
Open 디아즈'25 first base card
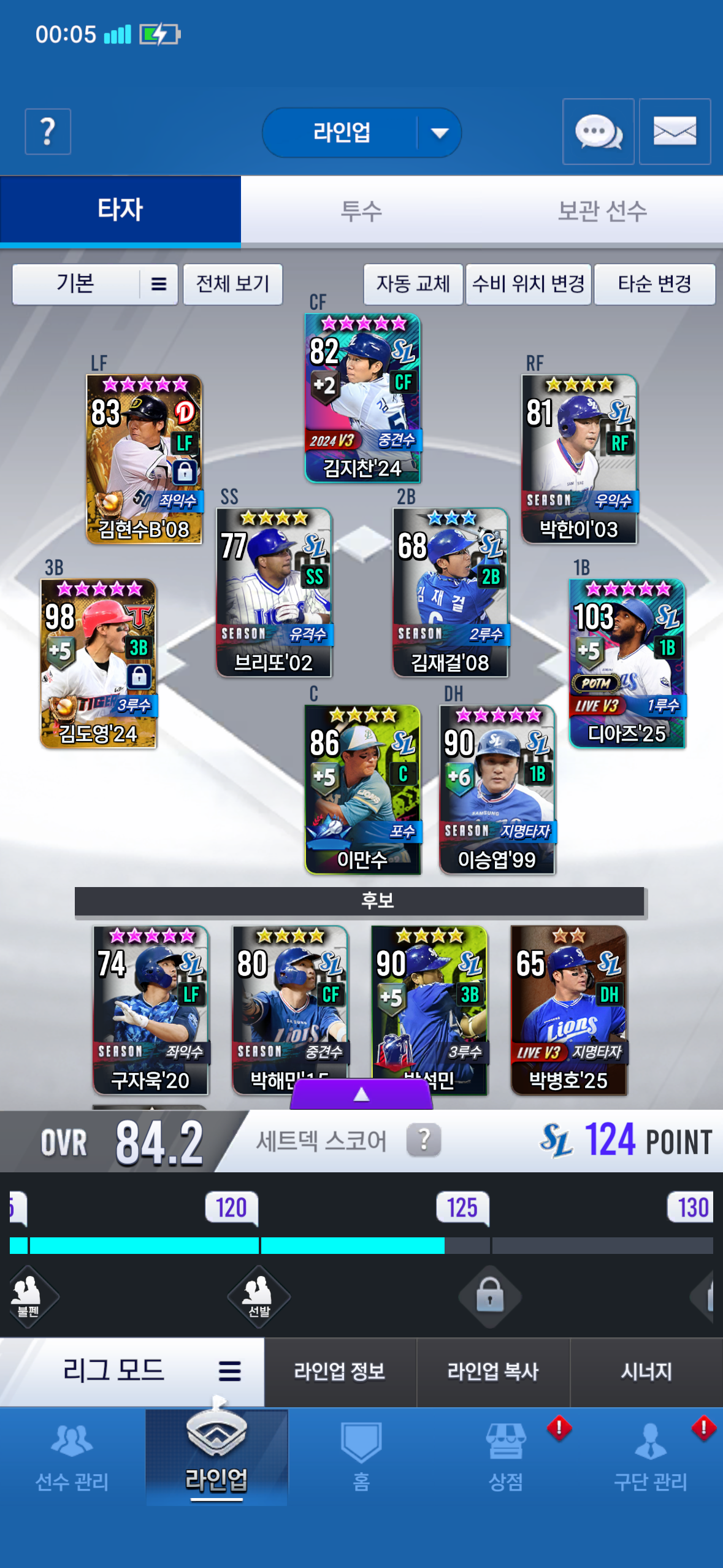(x=627, y=663)
